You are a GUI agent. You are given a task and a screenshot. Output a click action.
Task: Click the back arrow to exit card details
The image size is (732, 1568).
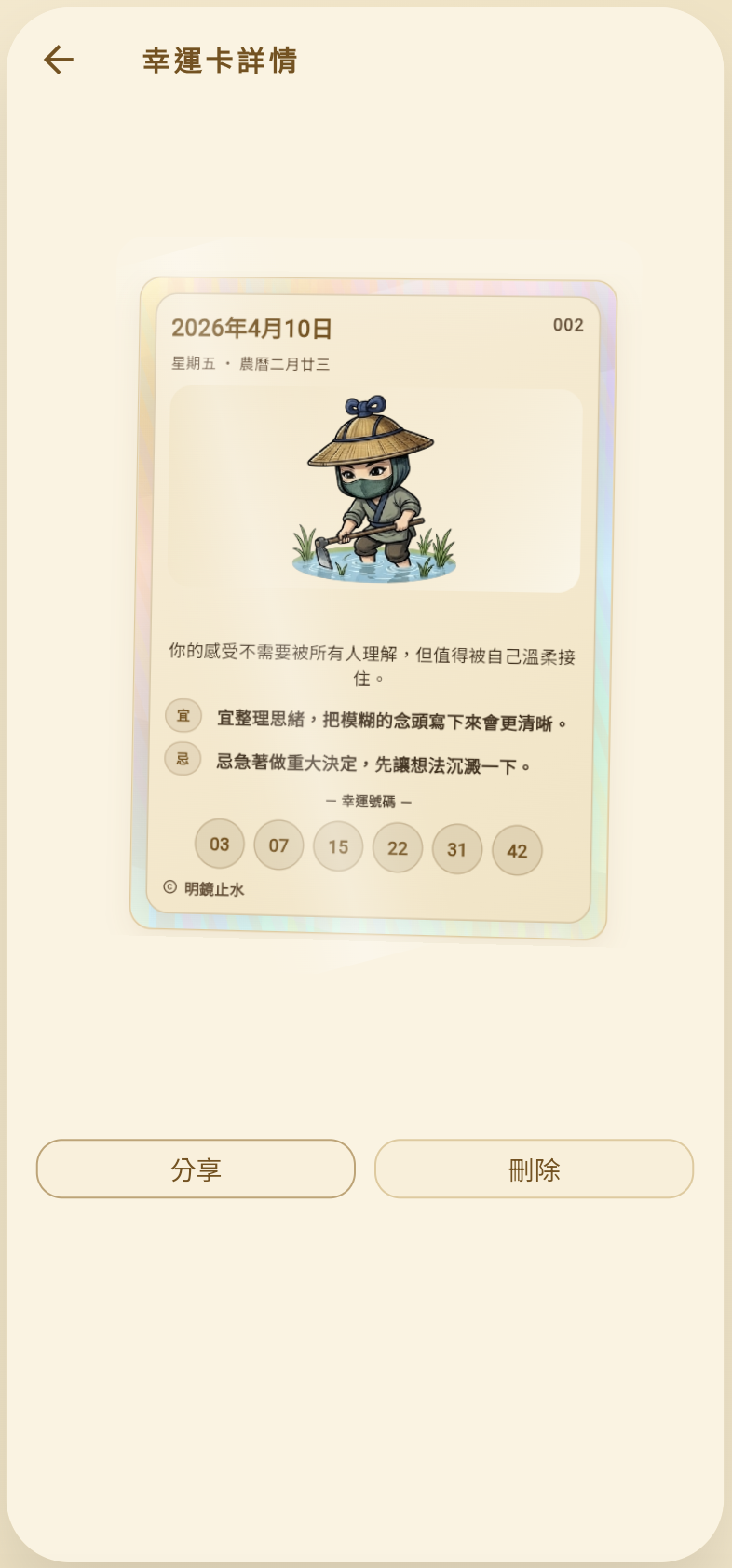pos(59,60)
